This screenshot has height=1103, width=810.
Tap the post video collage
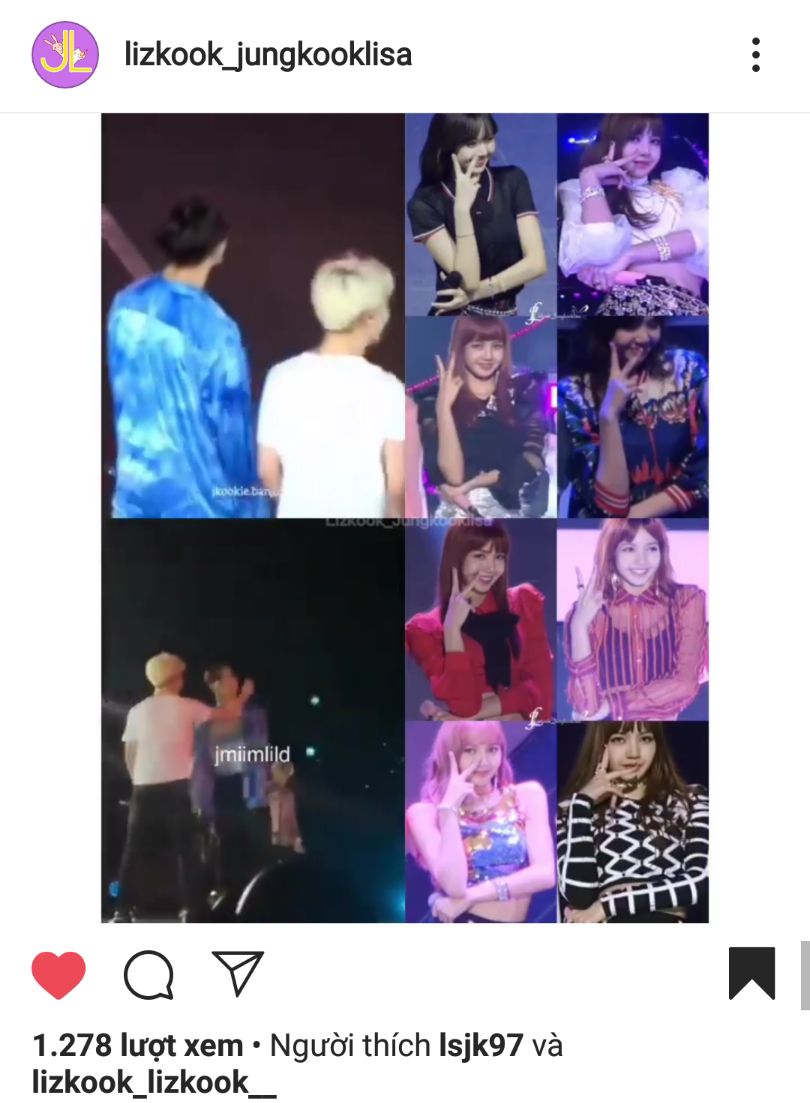point(405,517)
